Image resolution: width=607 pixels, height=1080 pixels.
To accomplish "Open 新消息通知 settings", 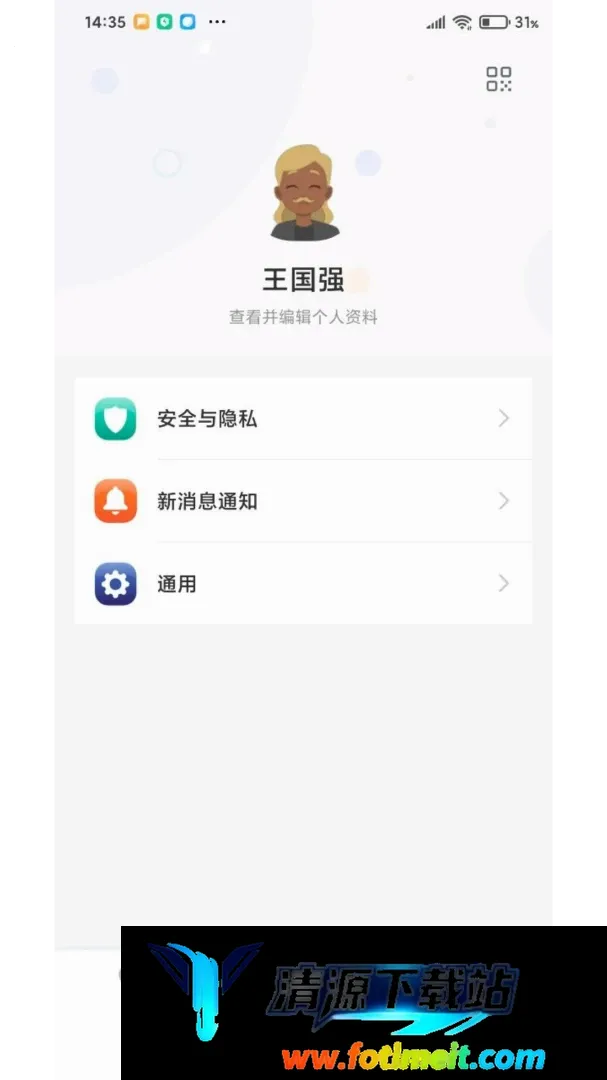I will tap(303, 501).
